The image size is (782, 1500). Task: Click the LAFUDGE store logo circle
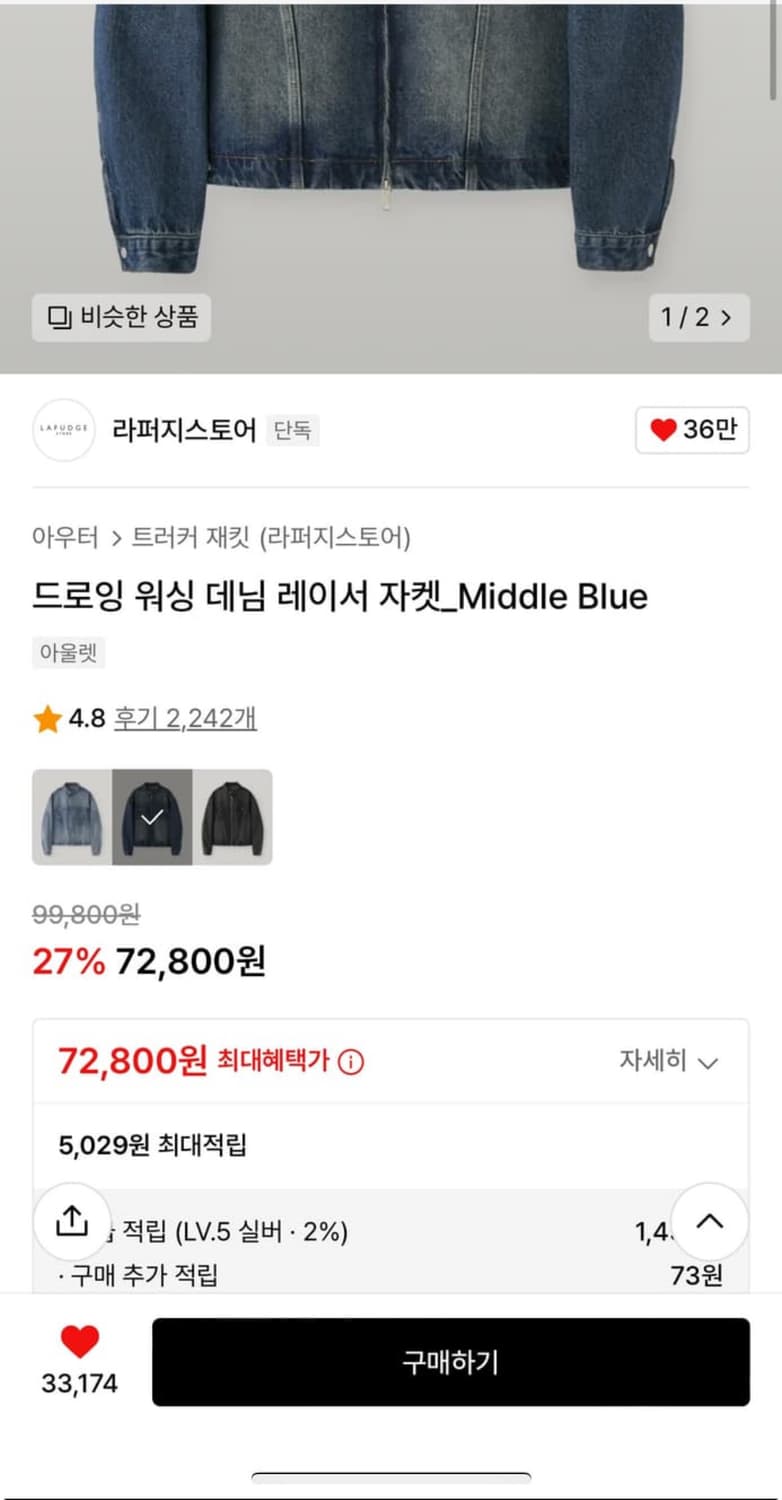[x=63, y=429]
